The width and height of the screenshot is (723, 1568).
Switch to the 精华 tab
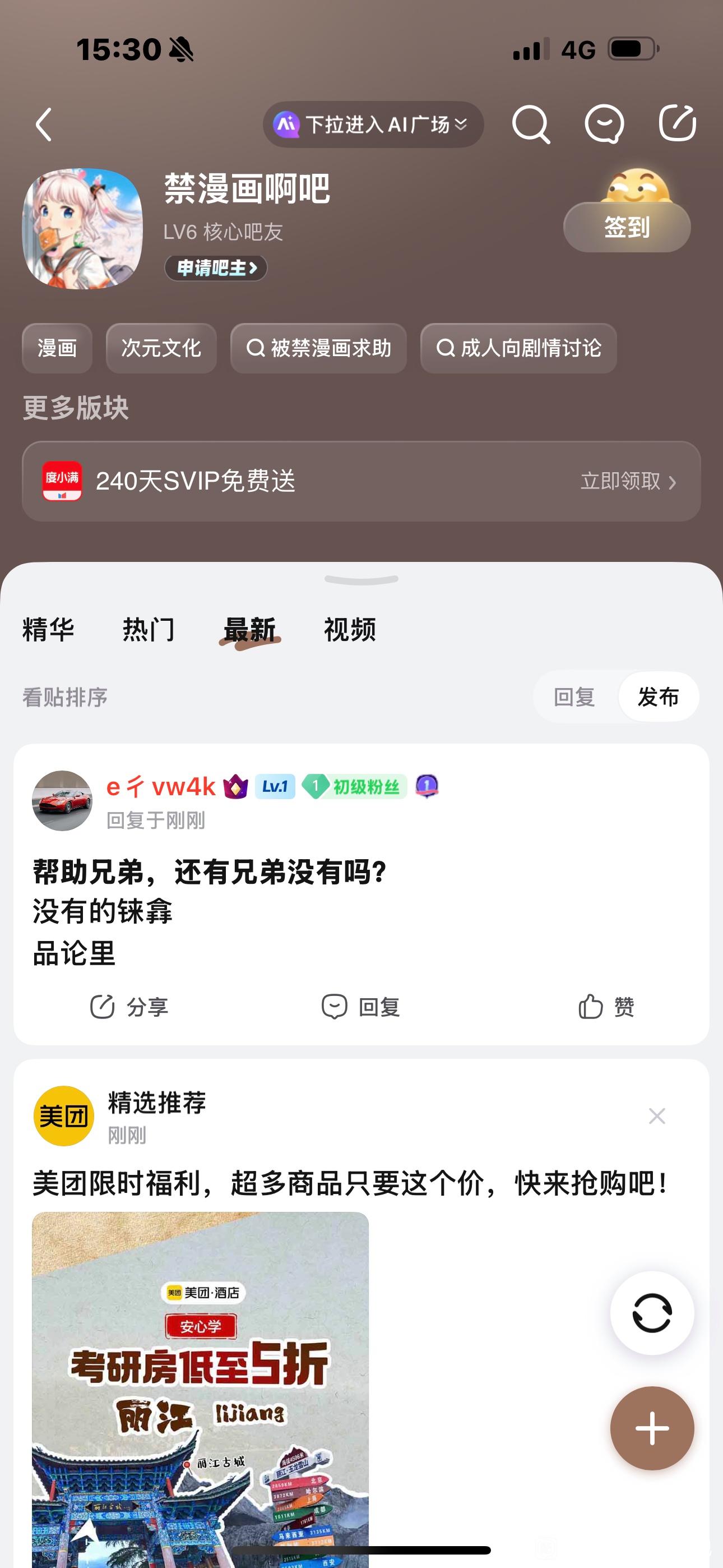click(x=48, y=629)
